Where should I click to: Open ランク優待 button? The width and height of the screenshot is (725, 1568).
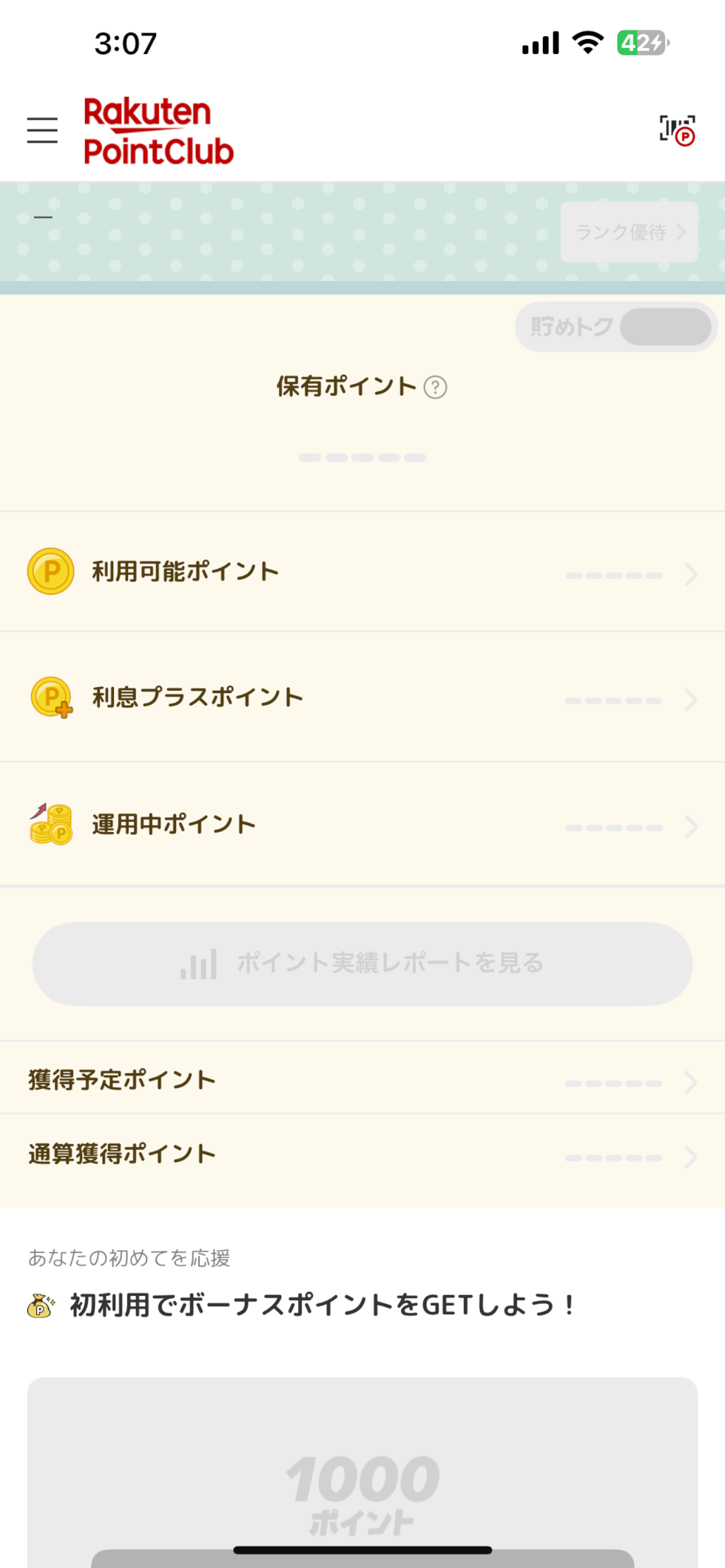630,232
